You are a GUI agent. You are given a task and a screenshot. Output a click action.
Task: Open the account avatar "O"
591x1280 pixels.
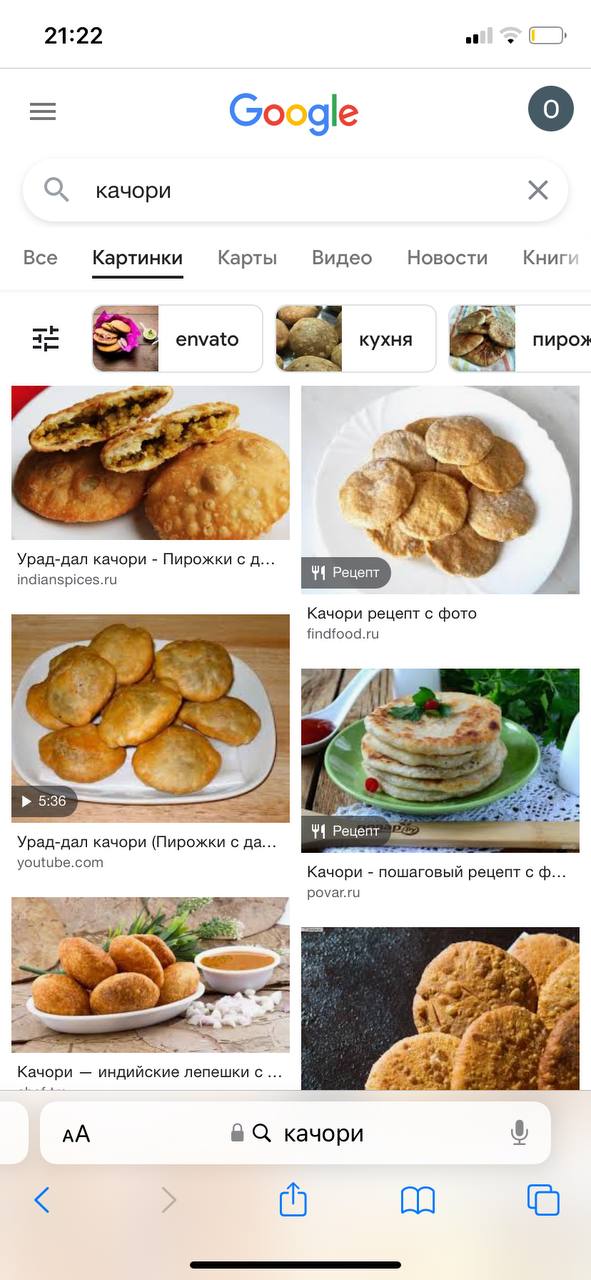click(550, 109)
